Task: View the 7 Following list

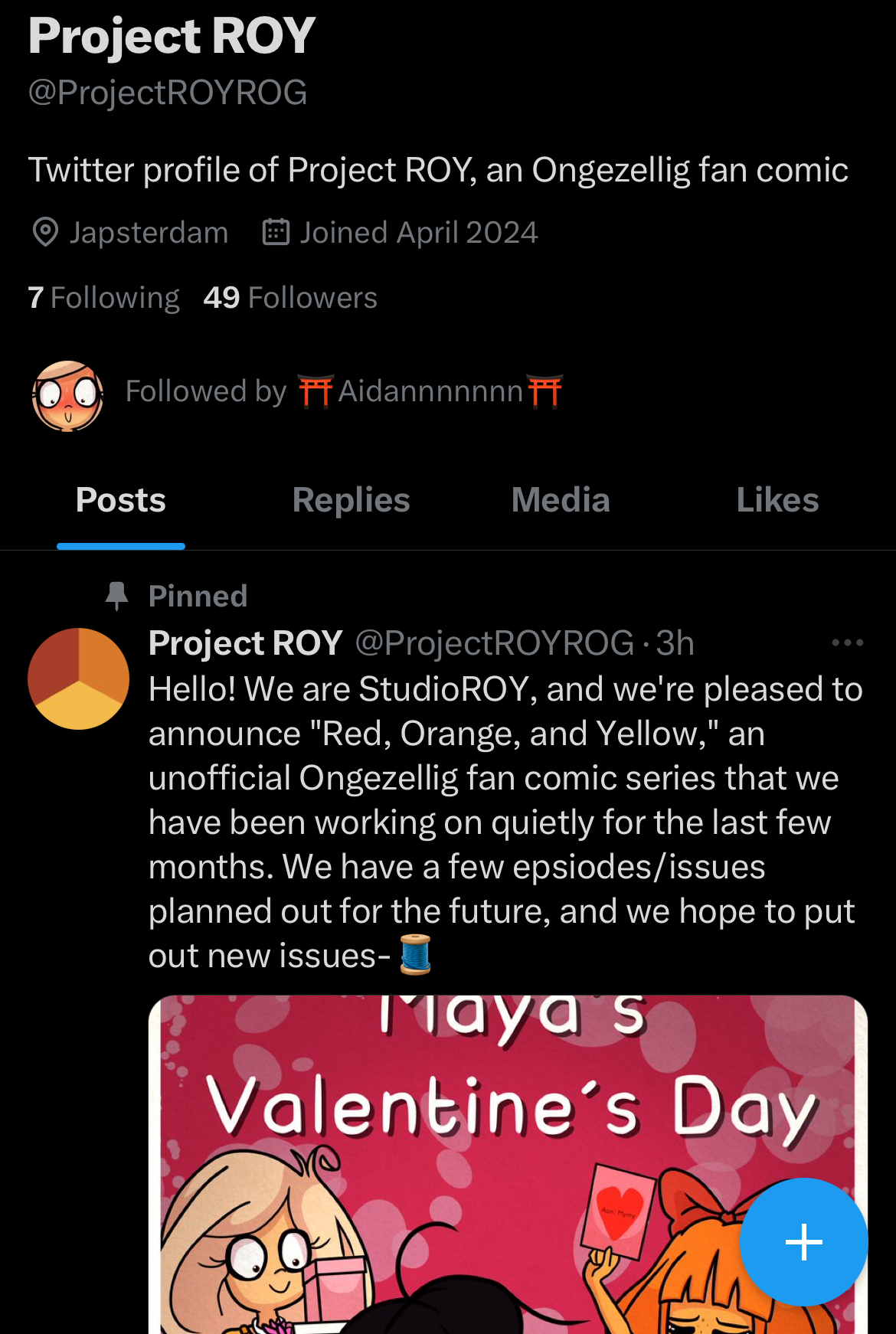Action: pos(103,298)
